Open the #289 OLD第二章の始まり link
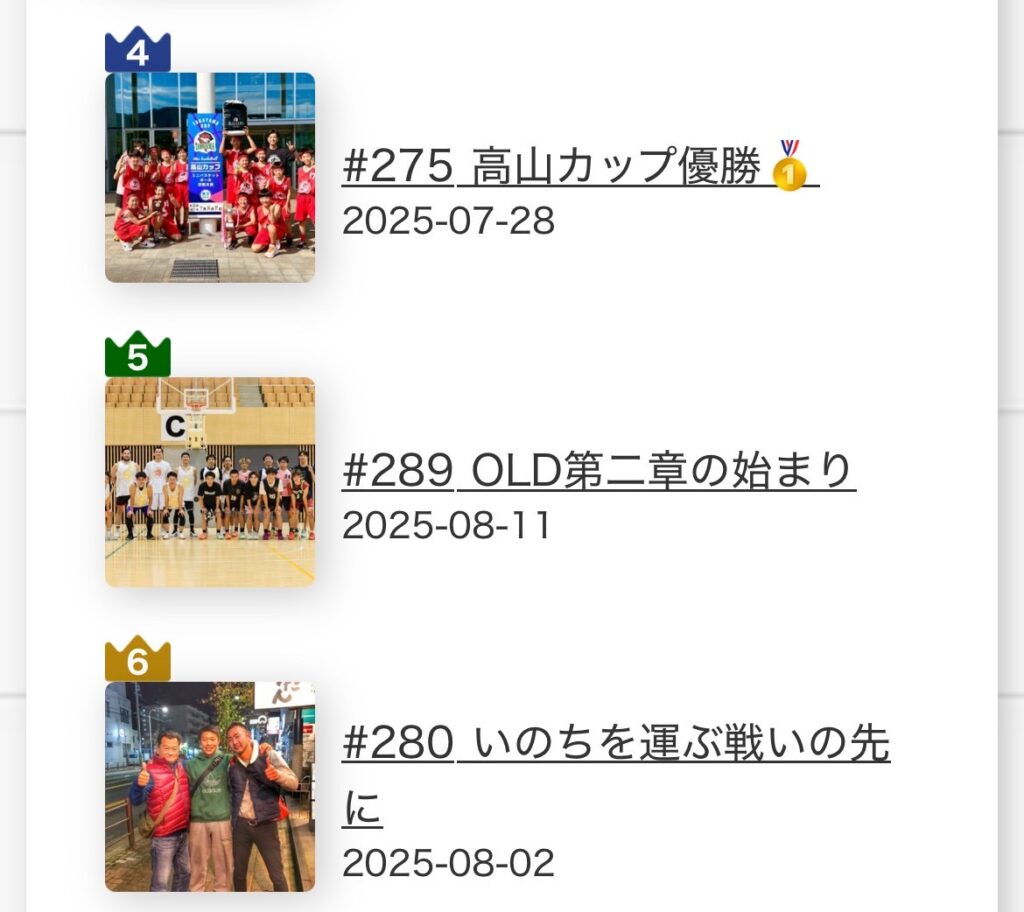1024x912 pixels. [x=598, y=471]
